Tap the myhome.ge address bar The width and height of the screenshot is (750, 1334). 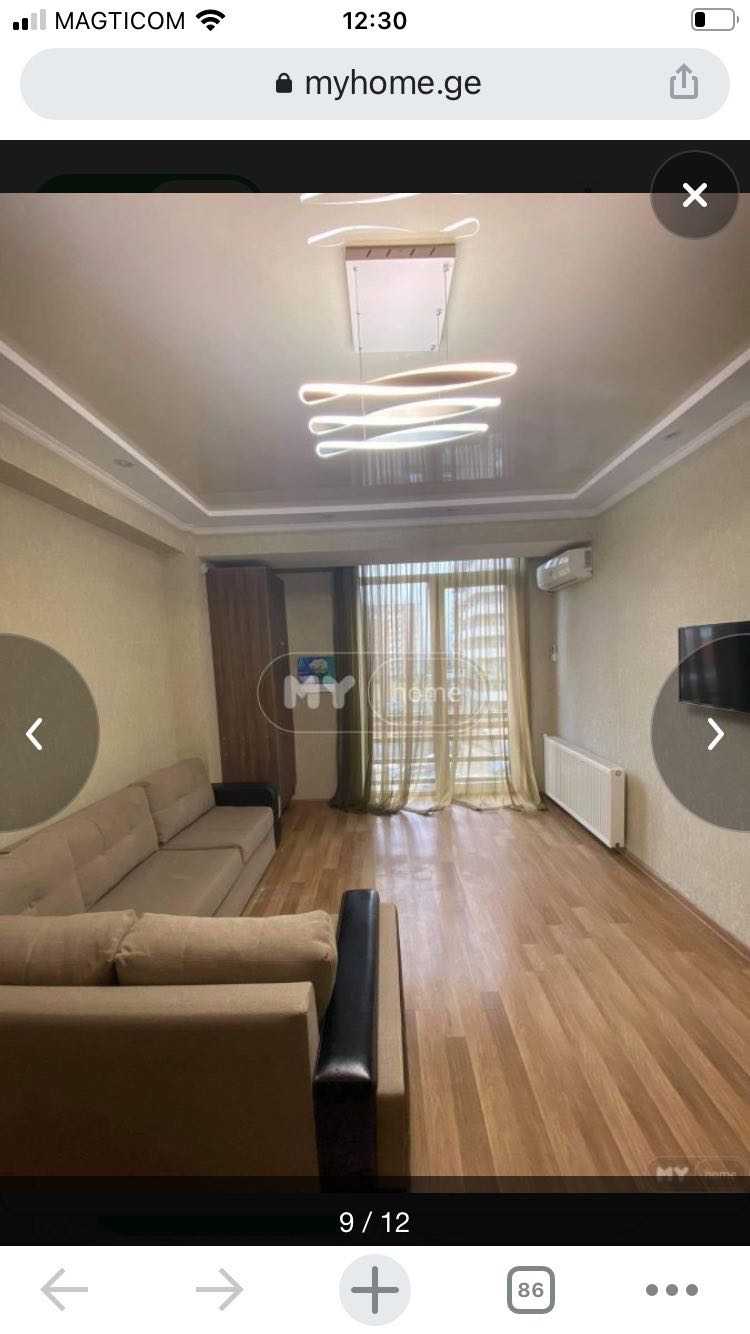tap(378, 84)
